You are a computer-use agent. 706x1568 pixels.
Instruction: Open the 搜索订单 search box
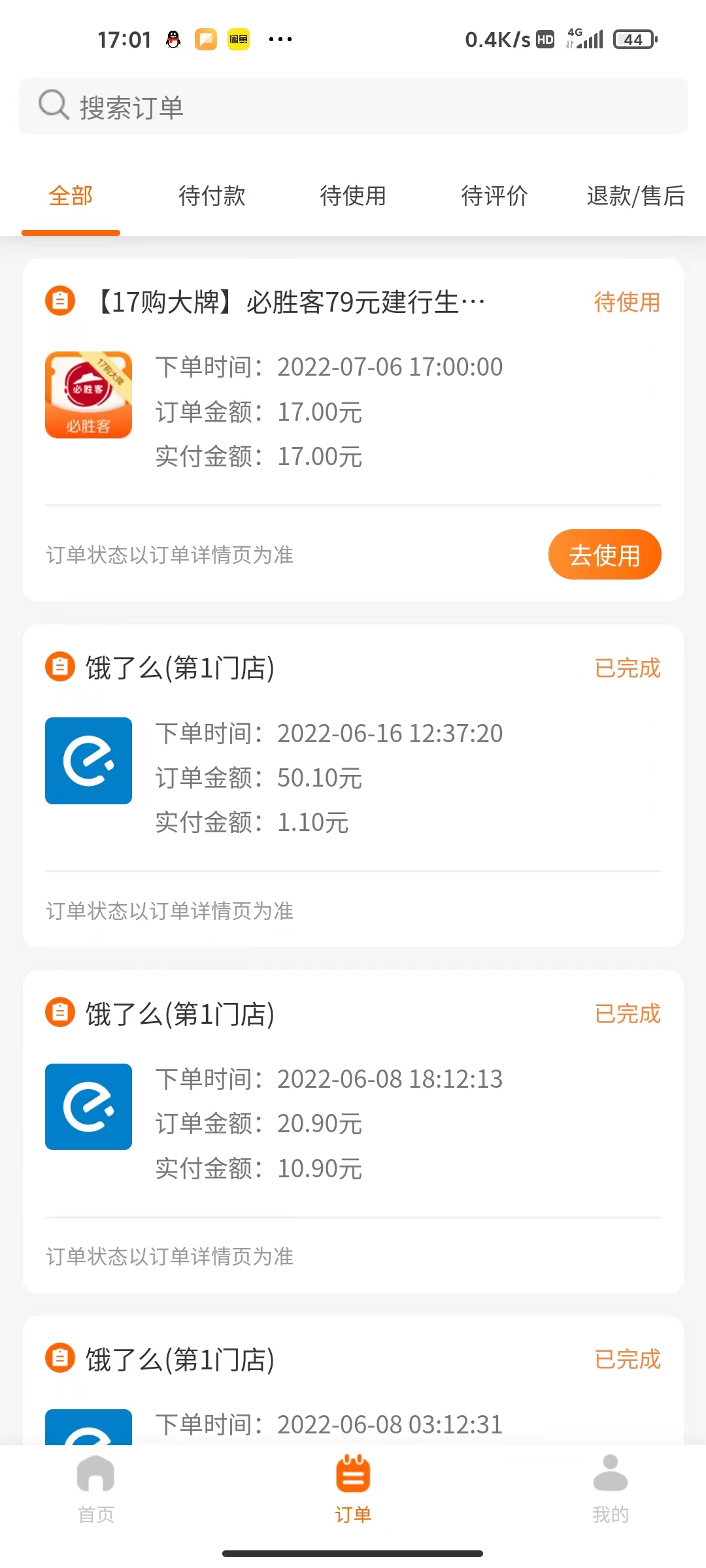(x=353, y=106)
